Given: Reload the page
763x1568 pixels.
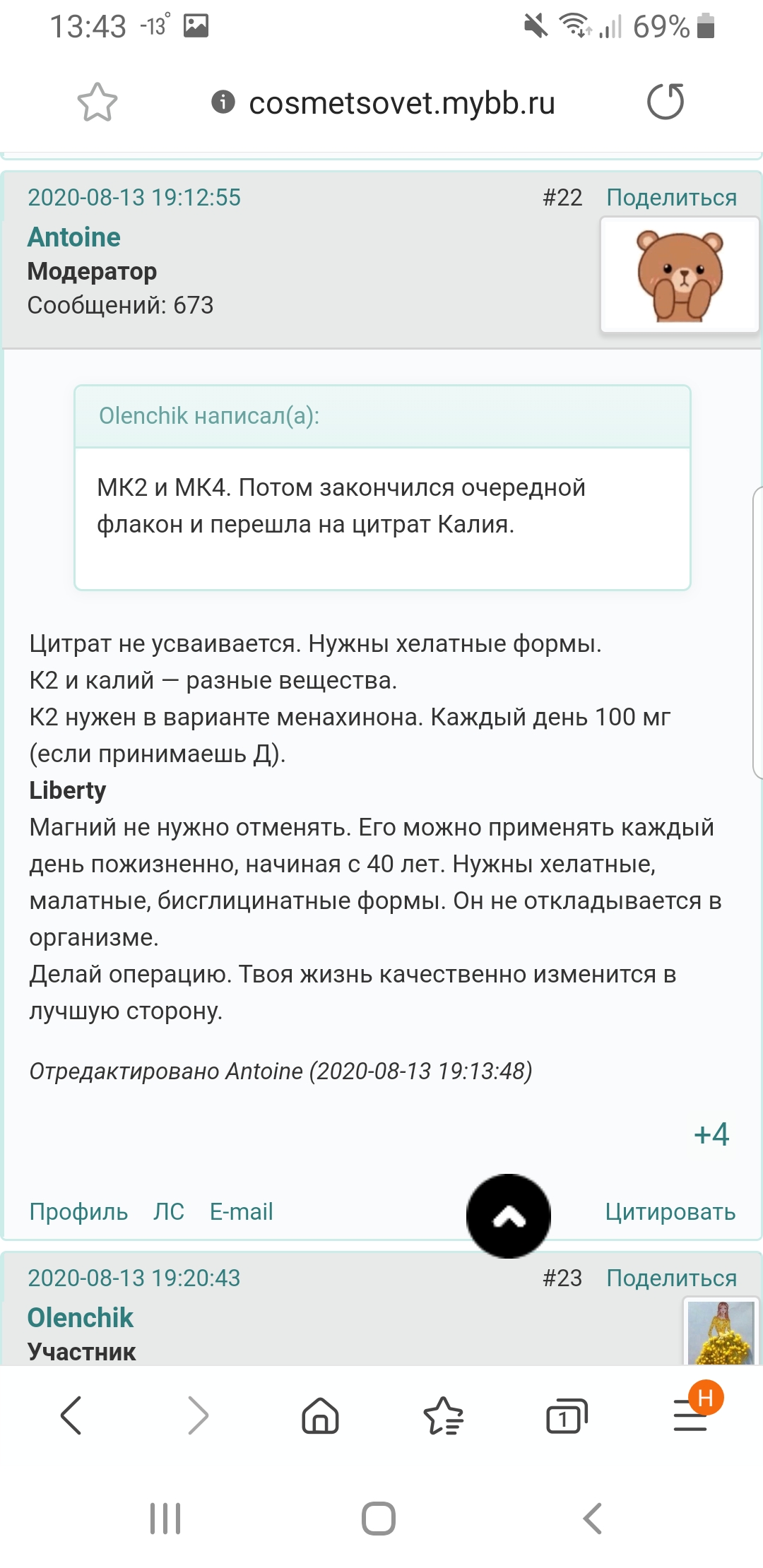Looking at the screenshot, I should [x=665, y=102].
